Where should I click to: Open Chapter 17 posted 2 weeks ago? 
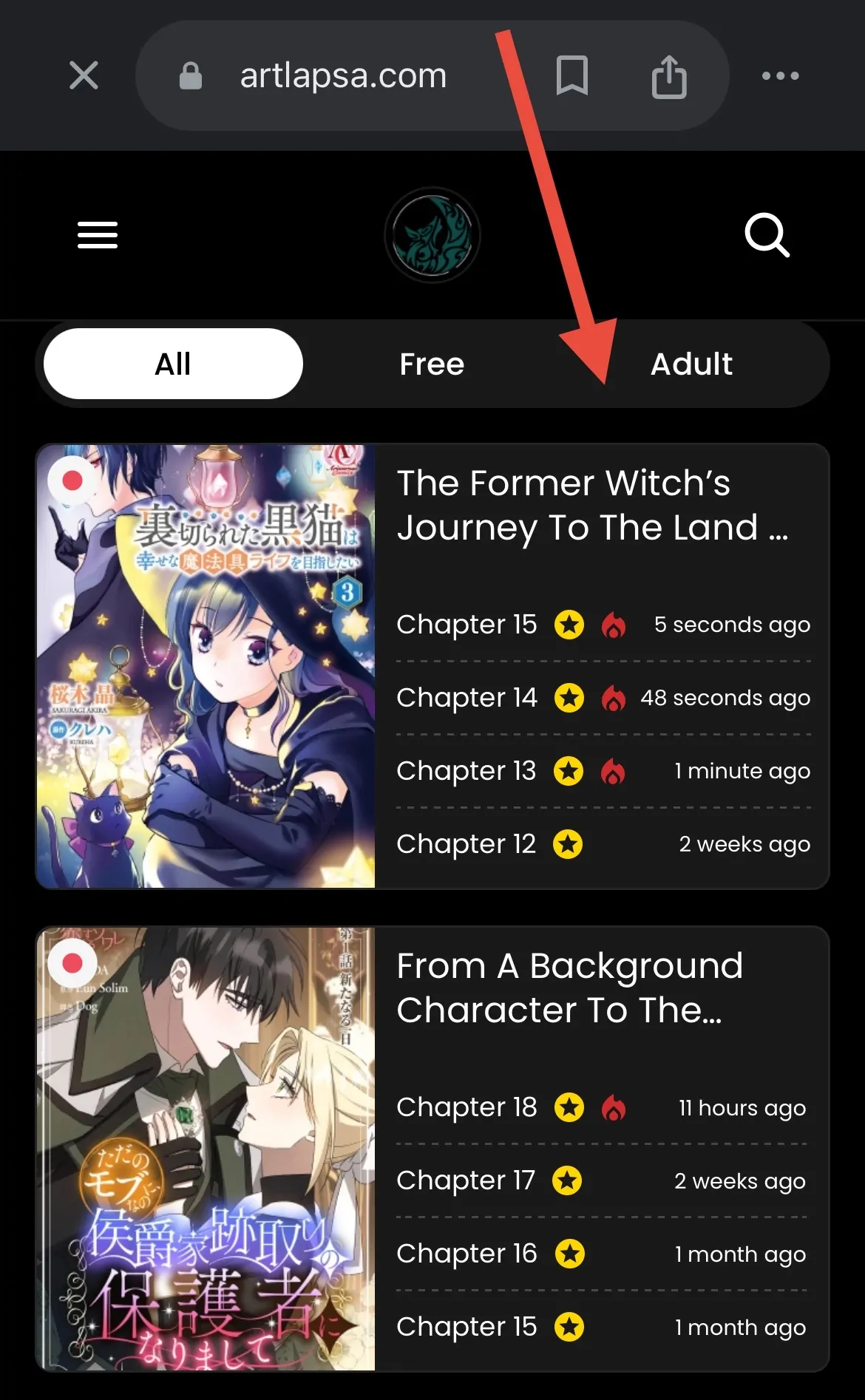click(466, 1180)
